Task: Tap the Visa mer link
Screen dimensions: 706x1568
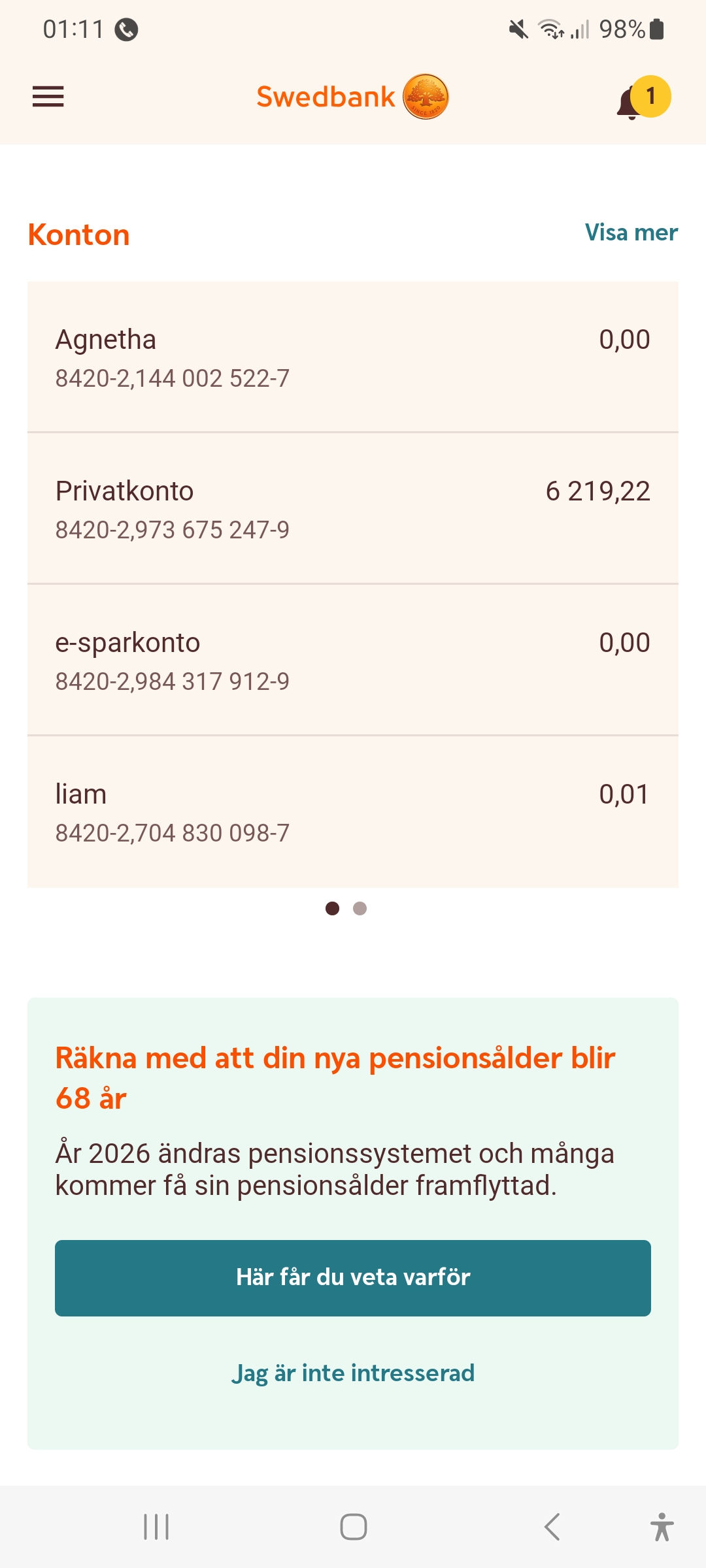Action: coord(631,233)
